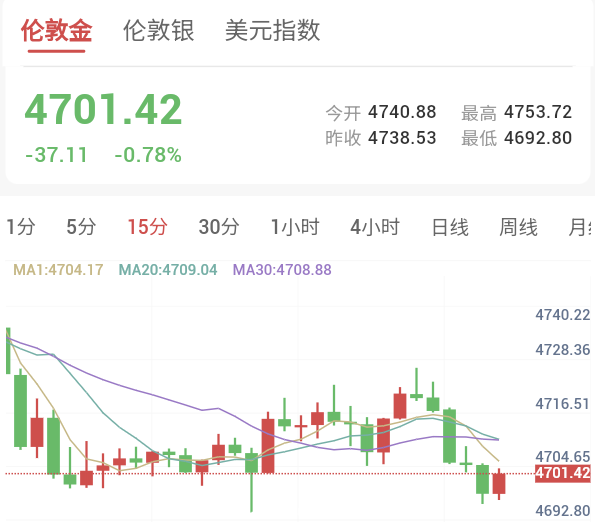The image size is (595, 522).
Task: Select the 伦敦金 tab
Action: 56,30
